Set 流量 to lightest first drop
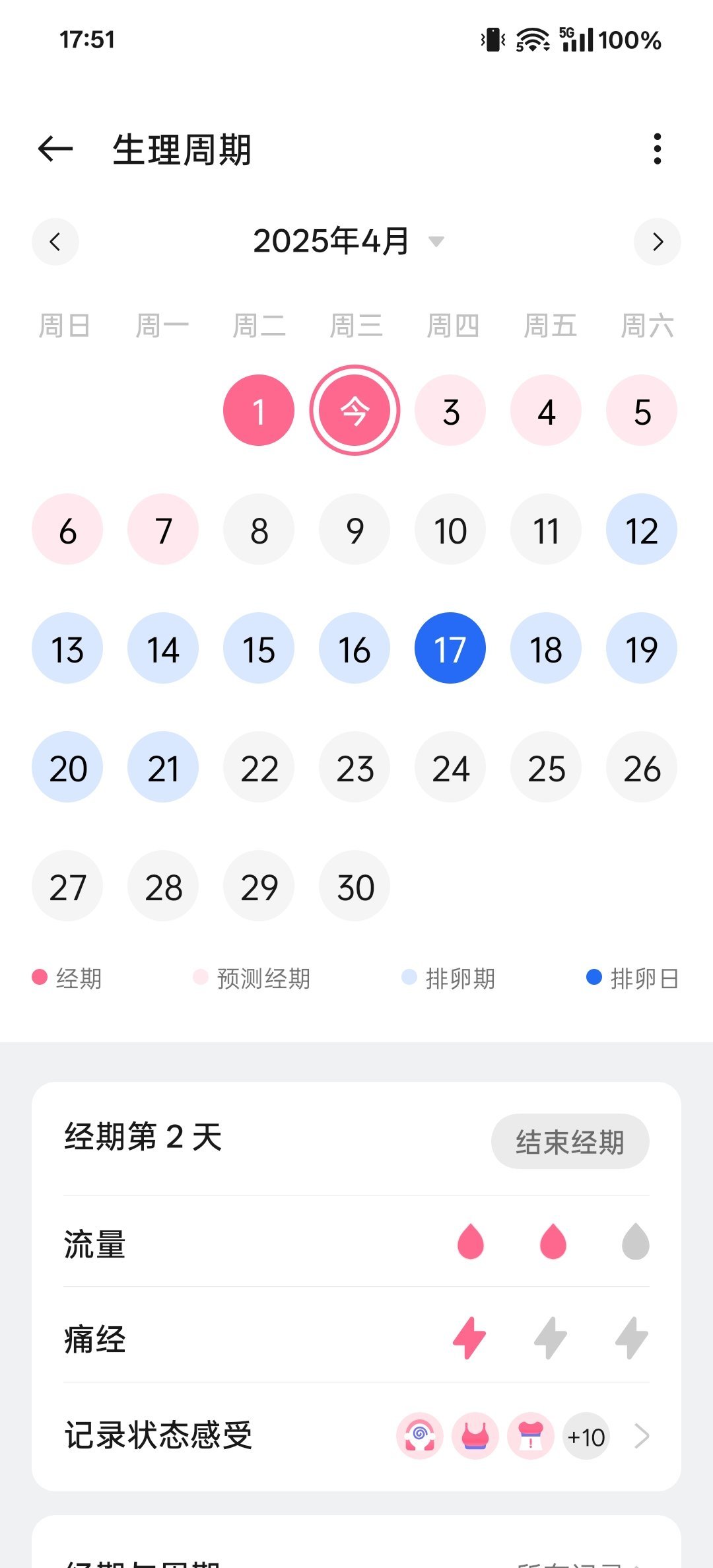Image resolution: width=713 pixels, height=1568 pixels. [470, 1242]
